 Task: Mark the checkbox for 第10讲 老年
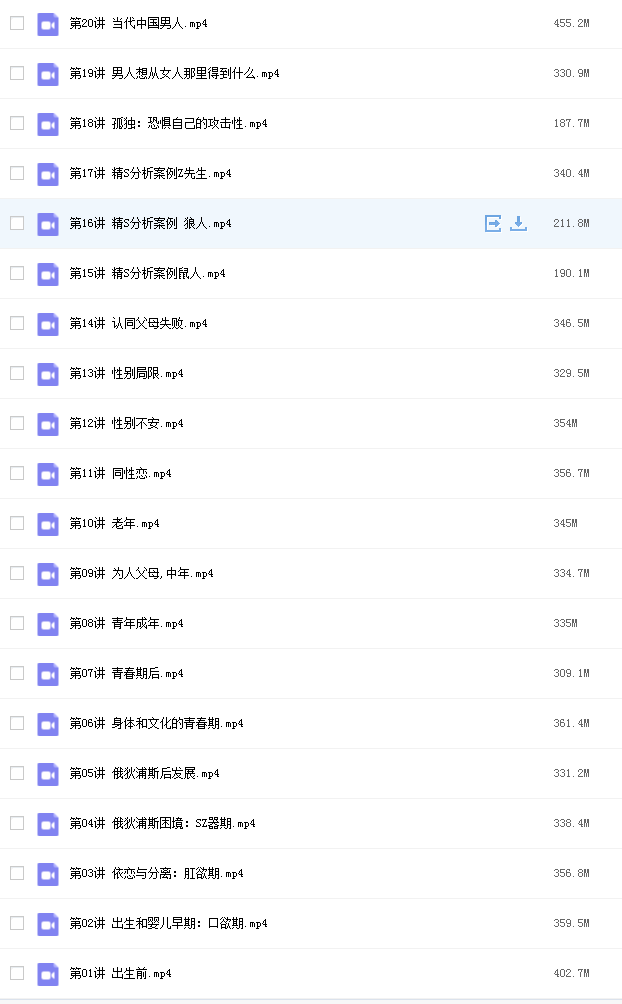pyautogui.click(x=17, y=522)
